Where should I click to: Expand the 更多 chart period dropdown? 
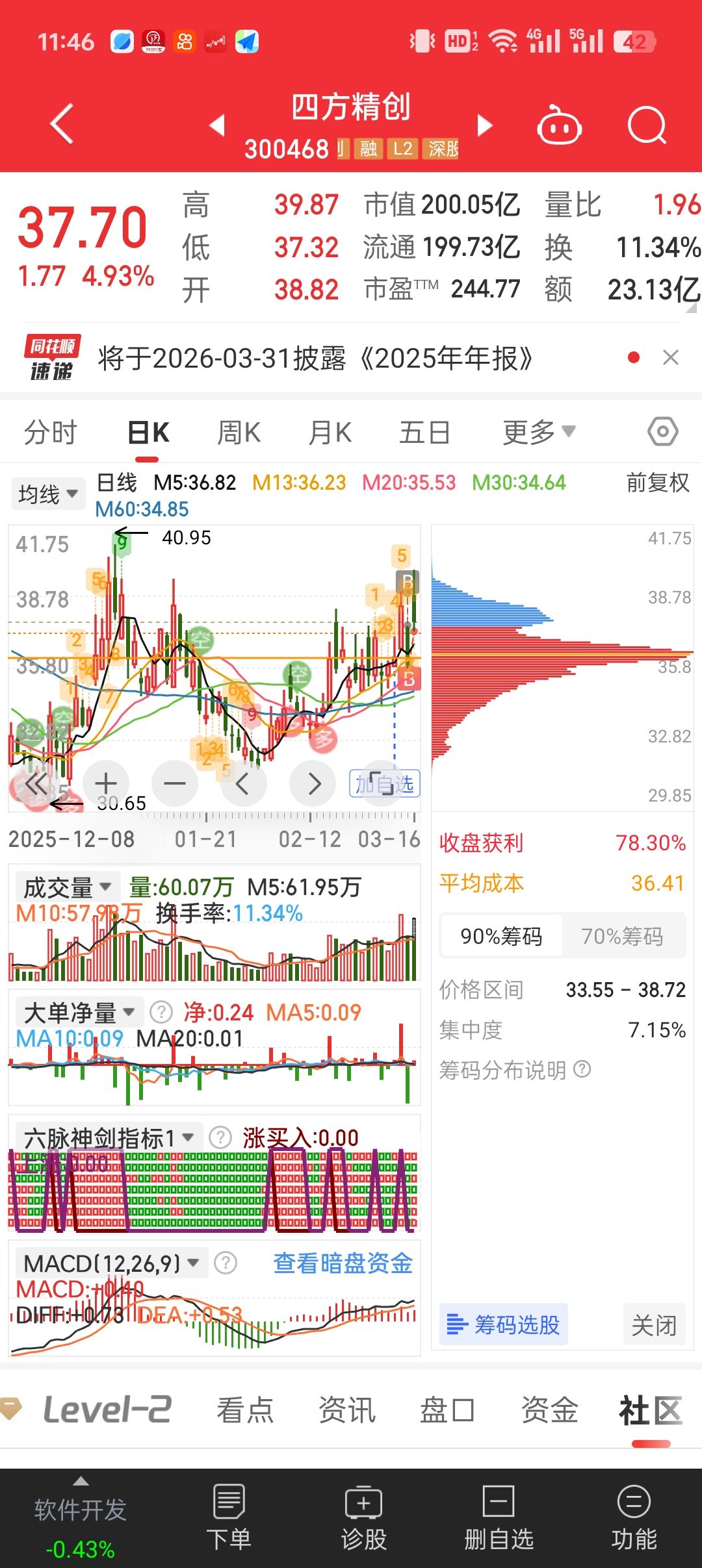point(538,433)
